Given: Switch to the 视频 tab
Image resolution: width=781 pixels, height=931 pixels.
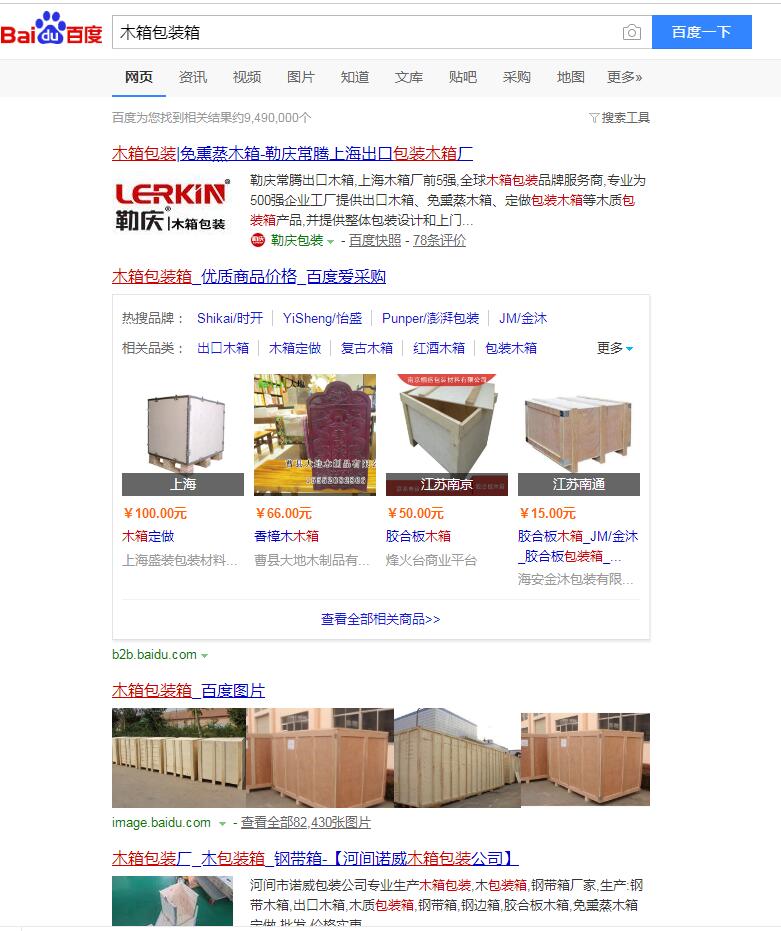Looking at the screenshot, I should [x=247, y=77].
